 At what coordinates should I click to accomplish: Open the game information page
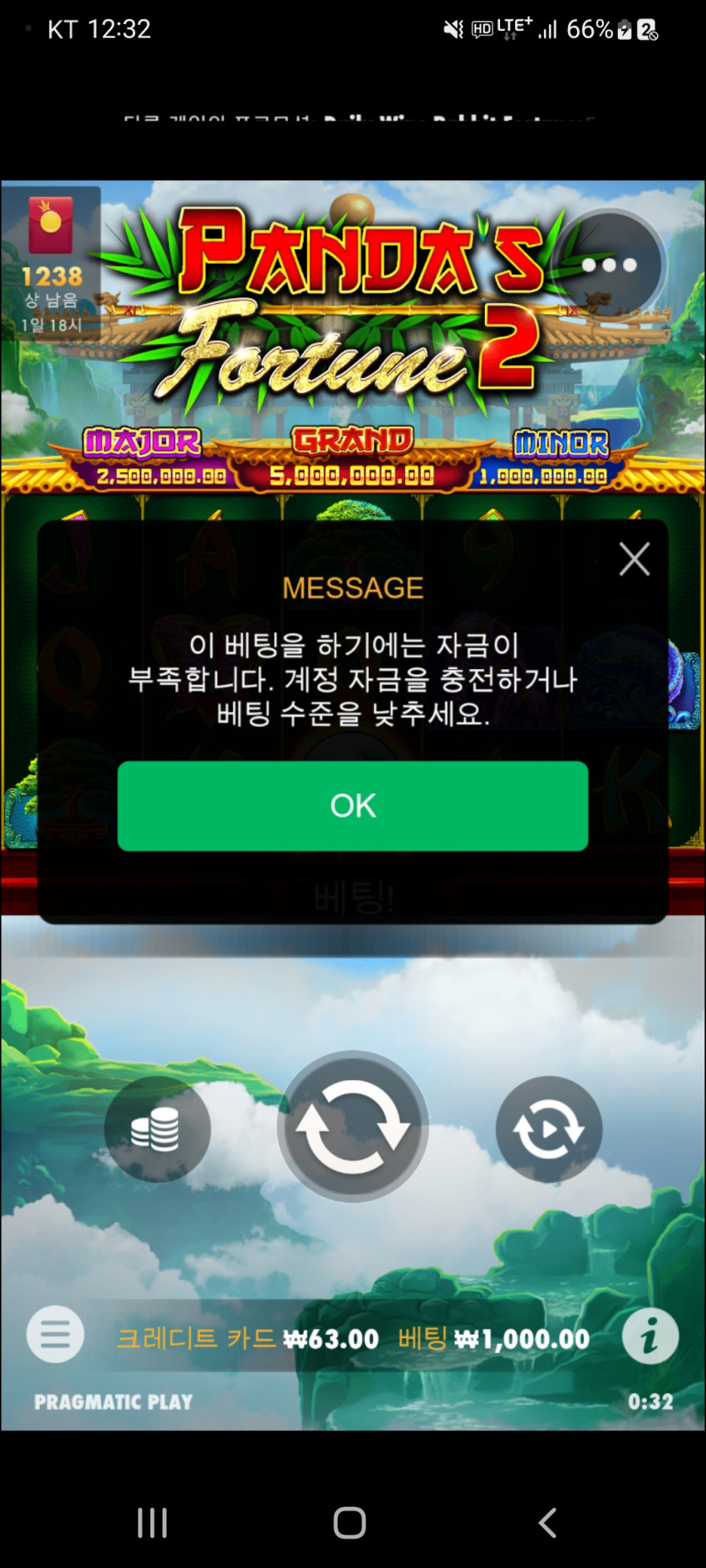(x=650, y=1336)
